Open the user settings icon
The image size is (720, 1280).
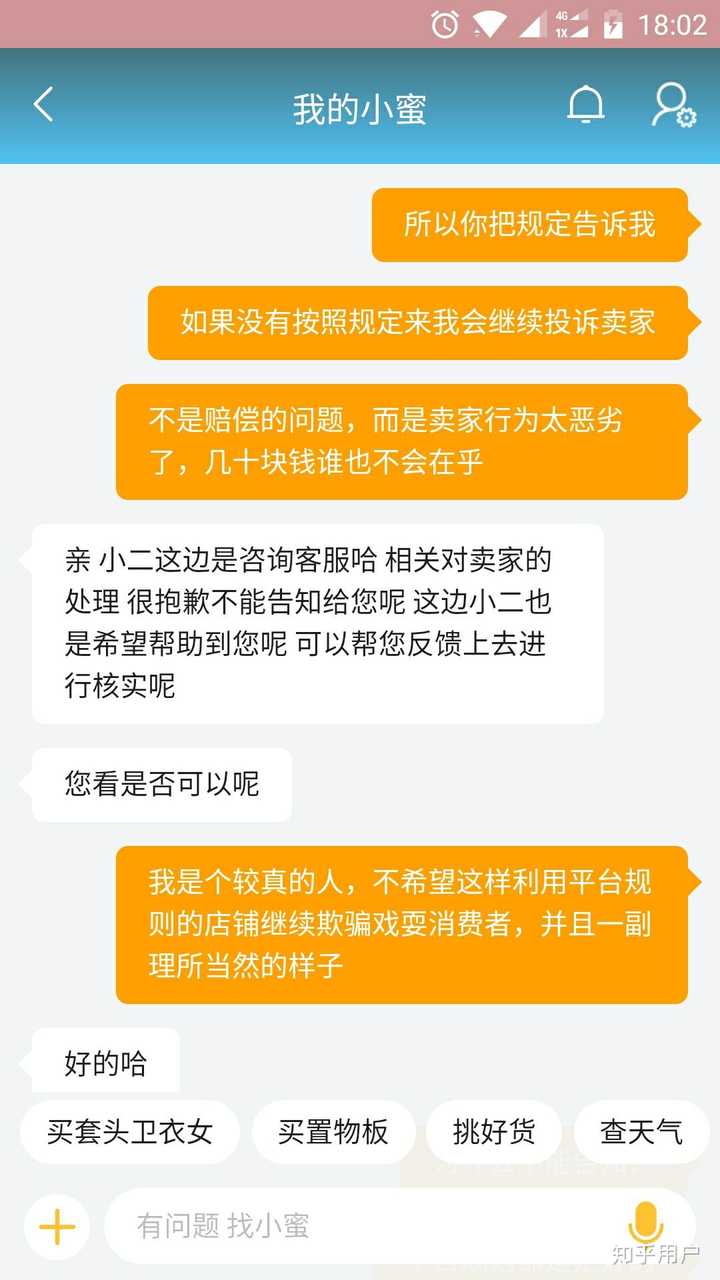(673, 106)
